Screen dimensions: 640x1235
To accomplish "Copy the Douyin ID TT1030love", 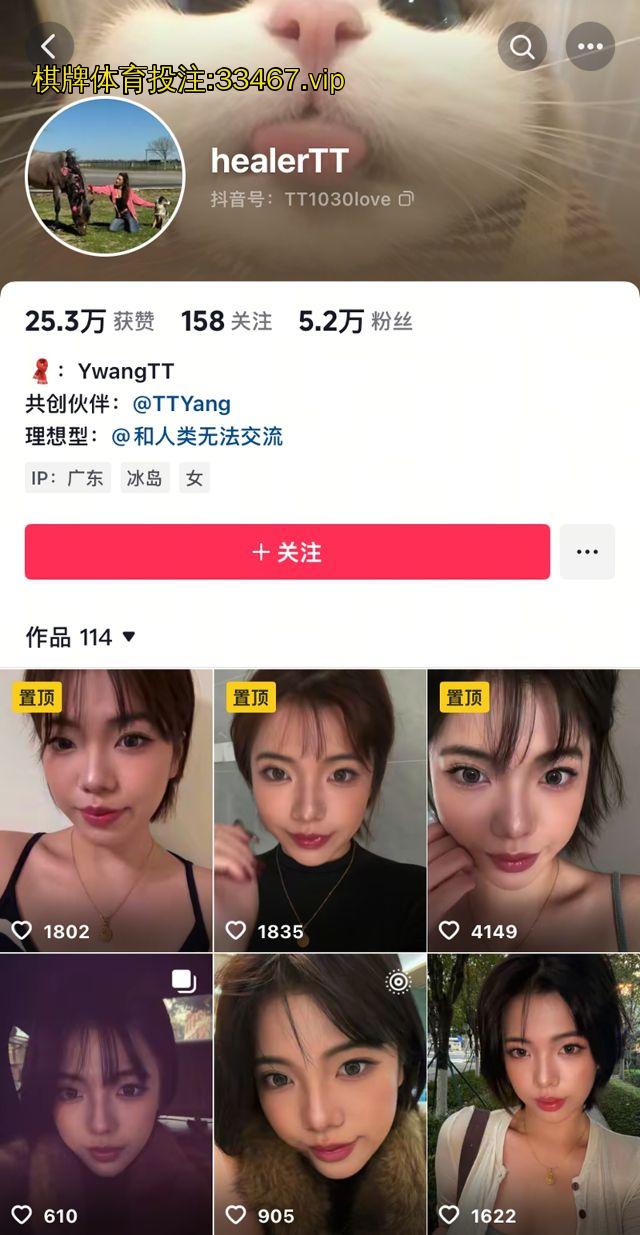I will point(406,199).
